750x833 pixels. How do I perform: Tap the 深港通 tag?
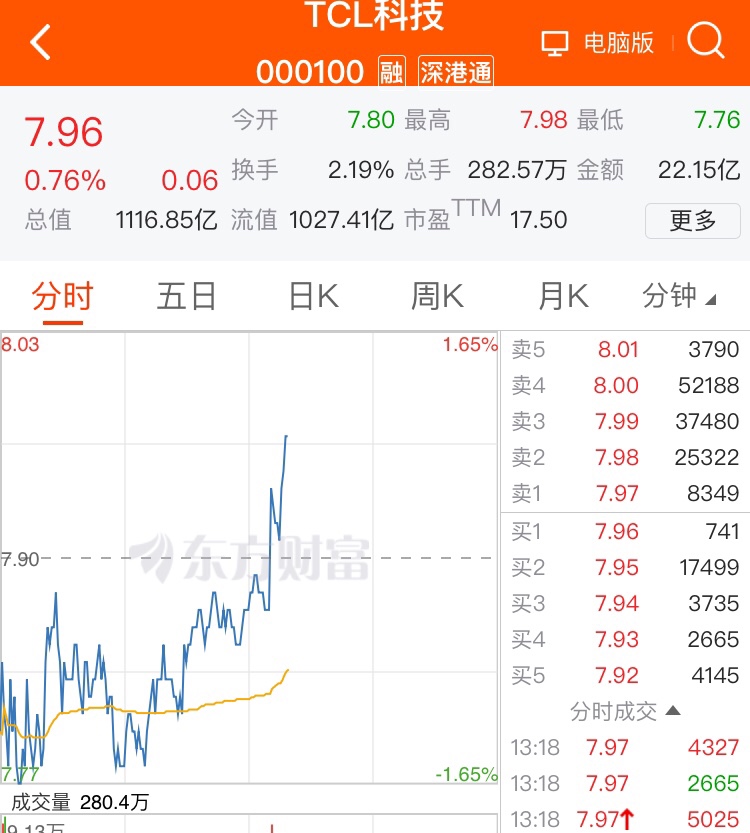pos(456,72)
